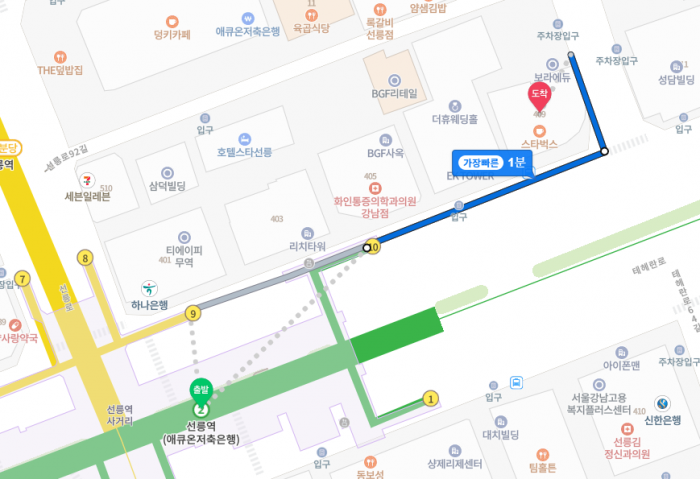Tap the subway exit 1 marker
Image resolution: width=700 pixels, height=479 pixels.
click(x=431, y=398)
